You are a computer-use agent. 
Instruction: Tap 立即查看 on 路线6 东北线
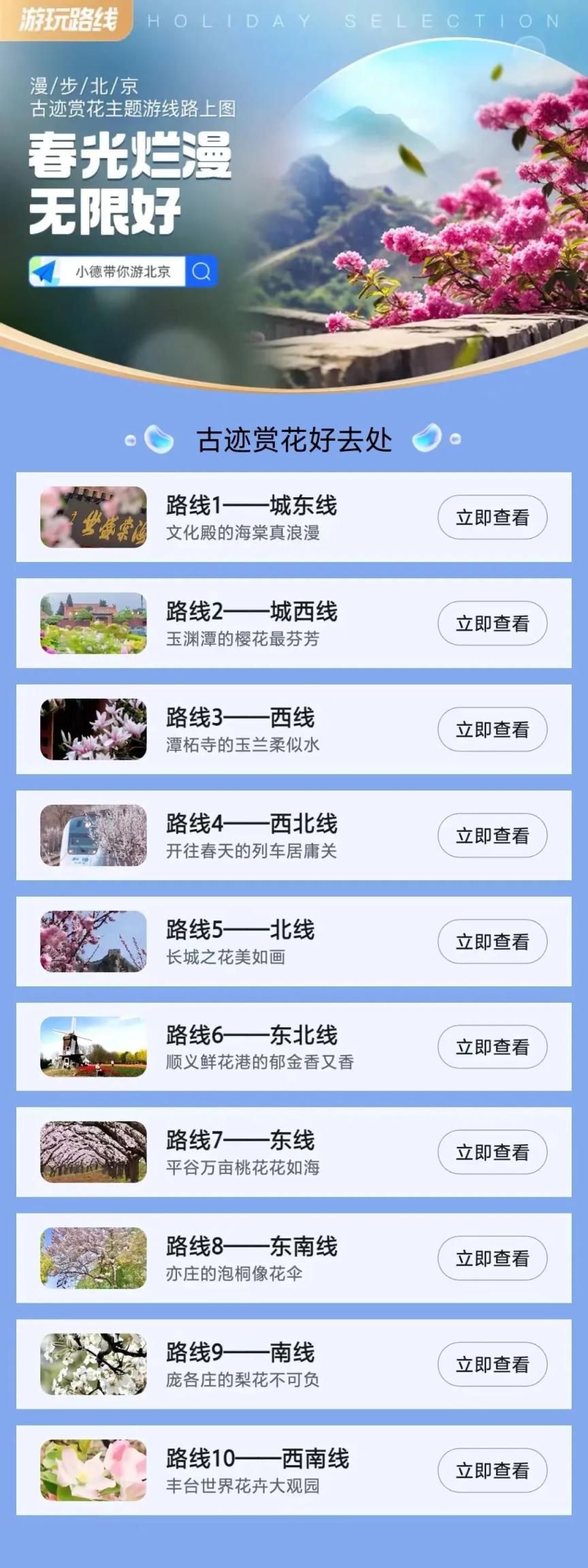(x=492, y=1048)
